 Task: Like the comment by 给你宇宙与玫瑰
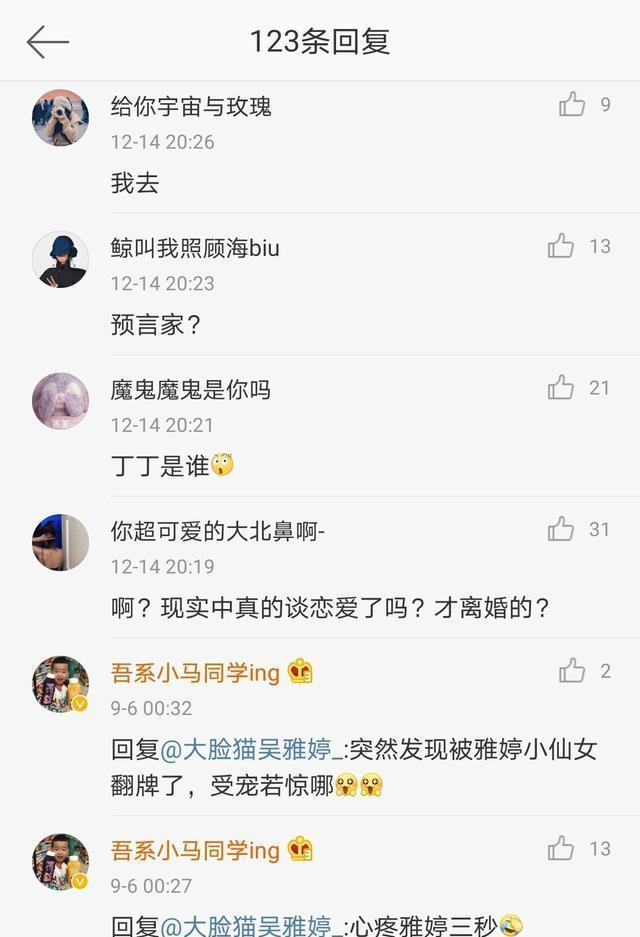[572, 104]
